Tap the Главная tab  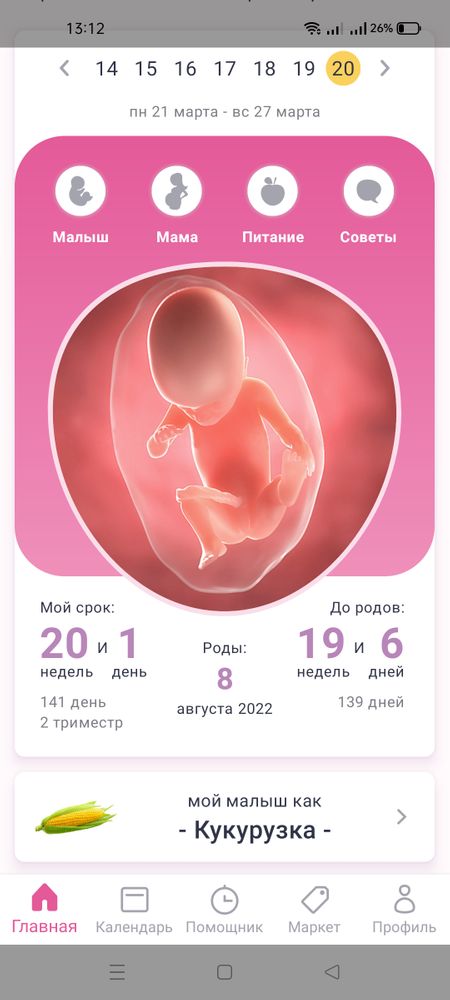[45, 909]
